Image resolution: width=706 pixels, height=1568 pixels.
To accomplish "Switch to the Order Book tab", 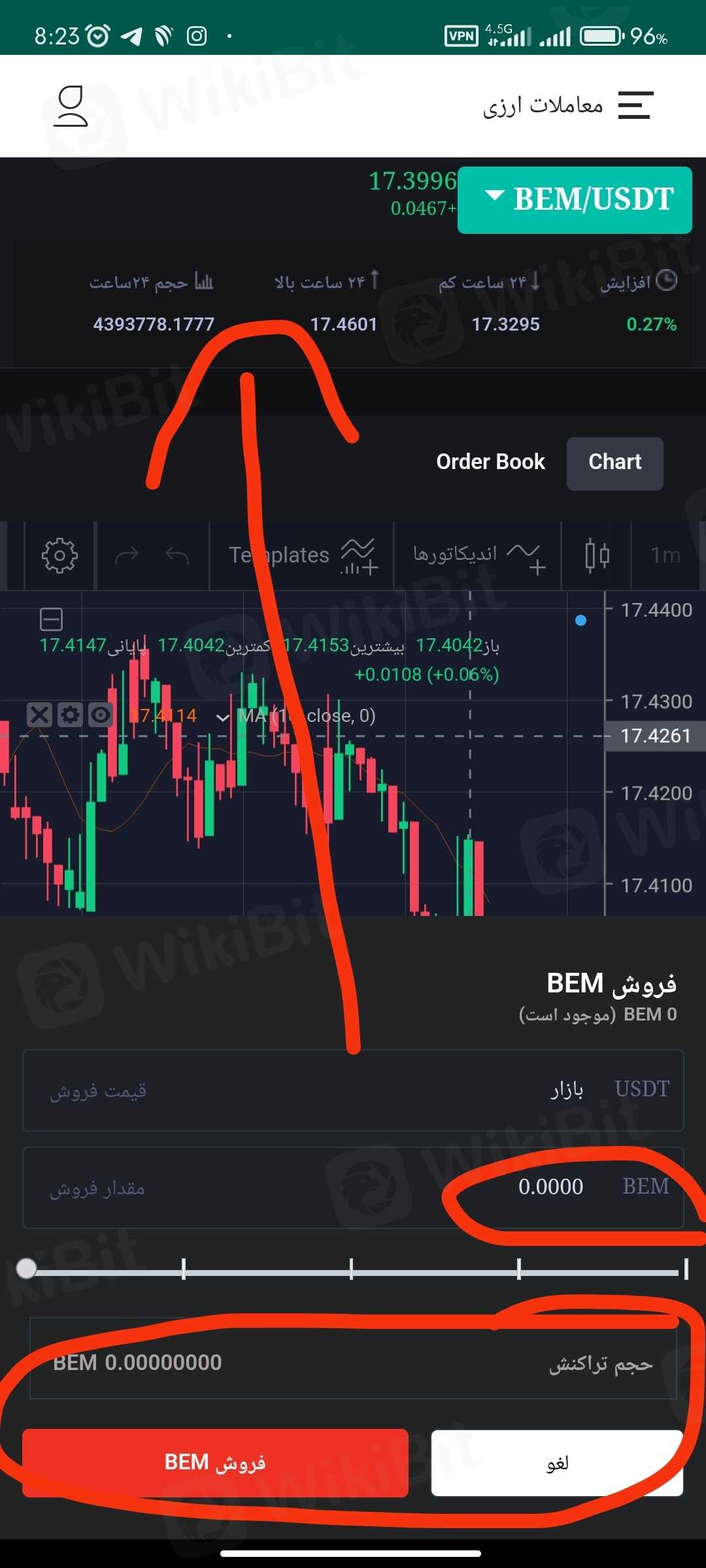I will pos(490,462).
